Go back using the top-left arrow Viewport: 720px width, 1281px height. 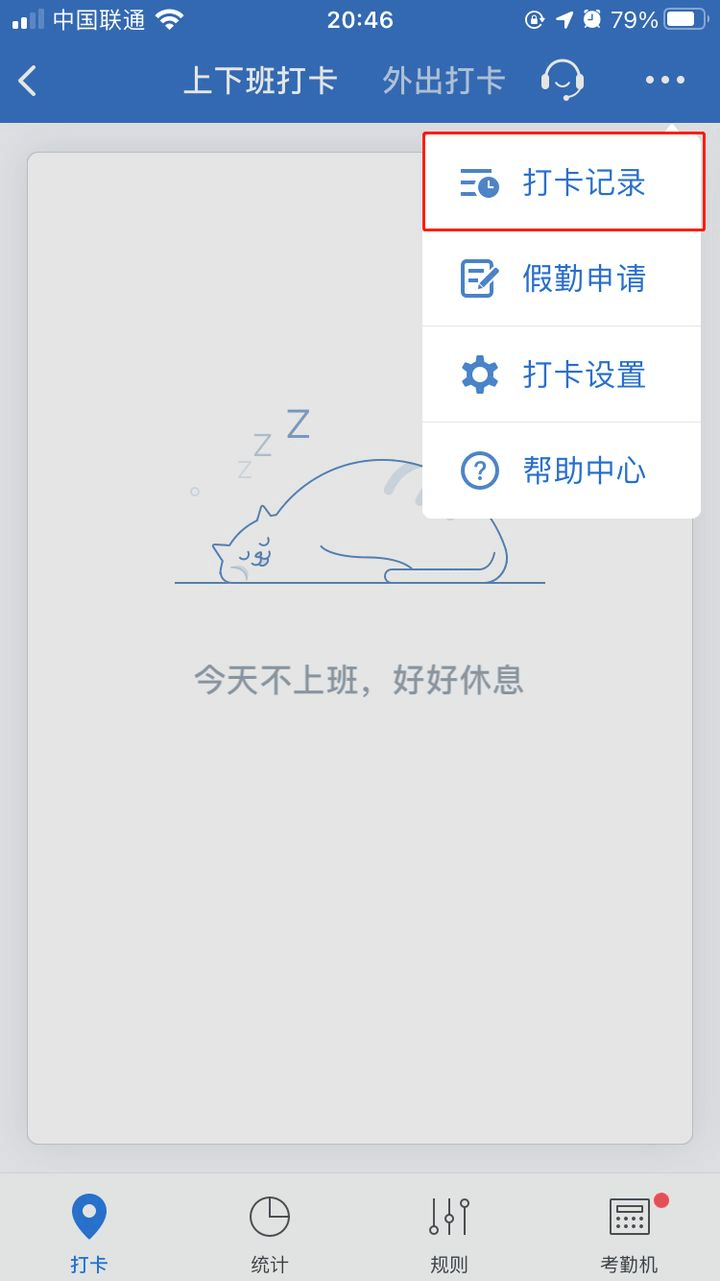pos(28,81)
